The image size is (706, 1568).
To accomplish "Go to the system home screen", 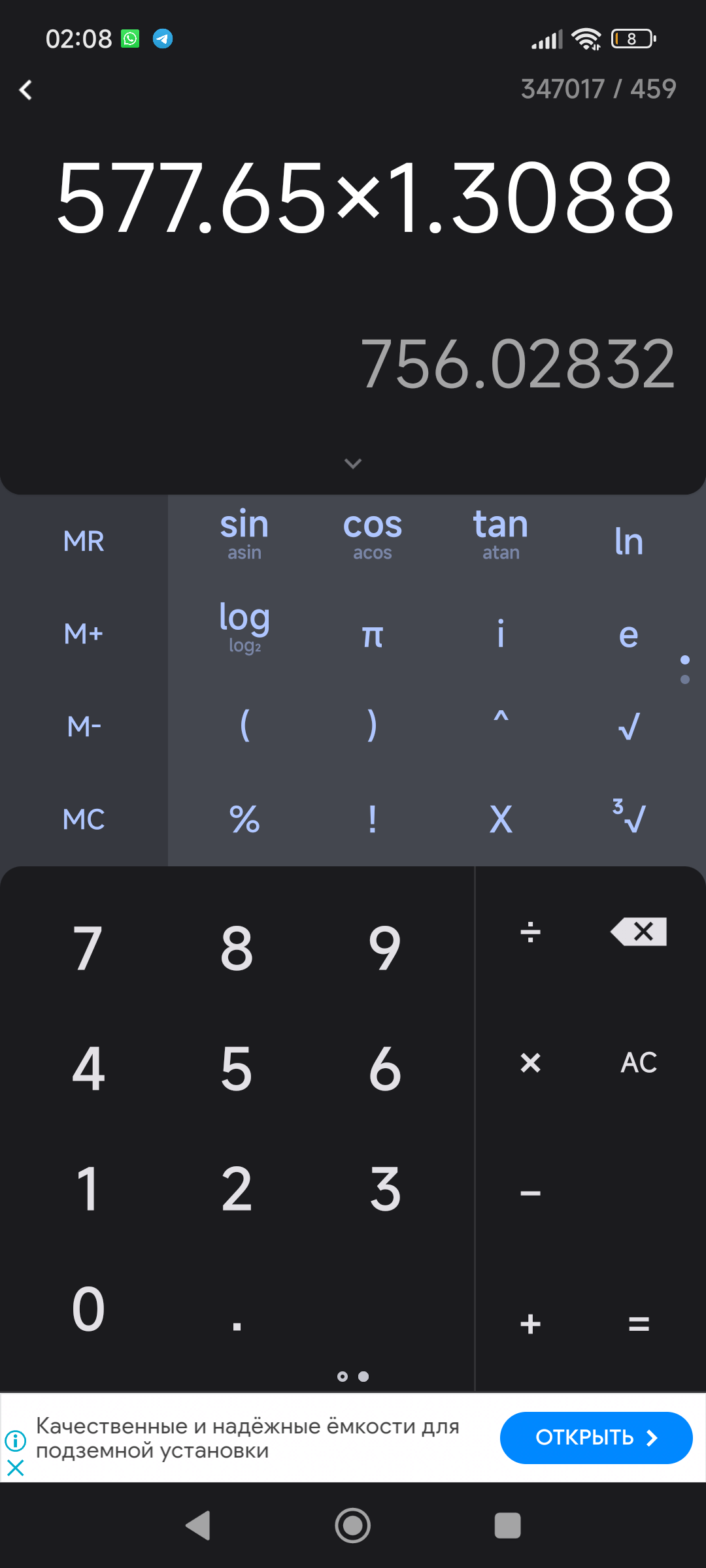I will coord(353,1526).
